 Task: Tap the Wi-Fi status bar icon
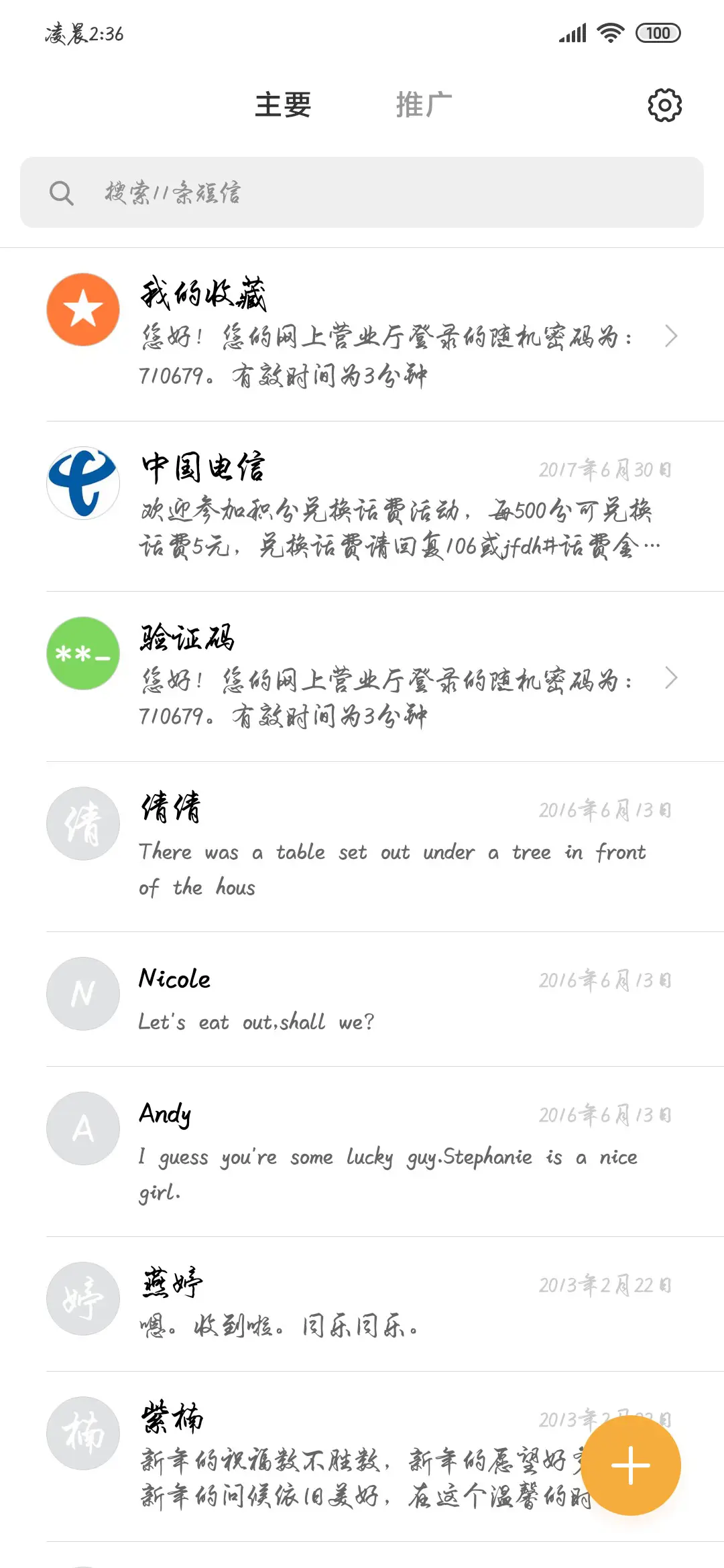[x=609, y=31]
